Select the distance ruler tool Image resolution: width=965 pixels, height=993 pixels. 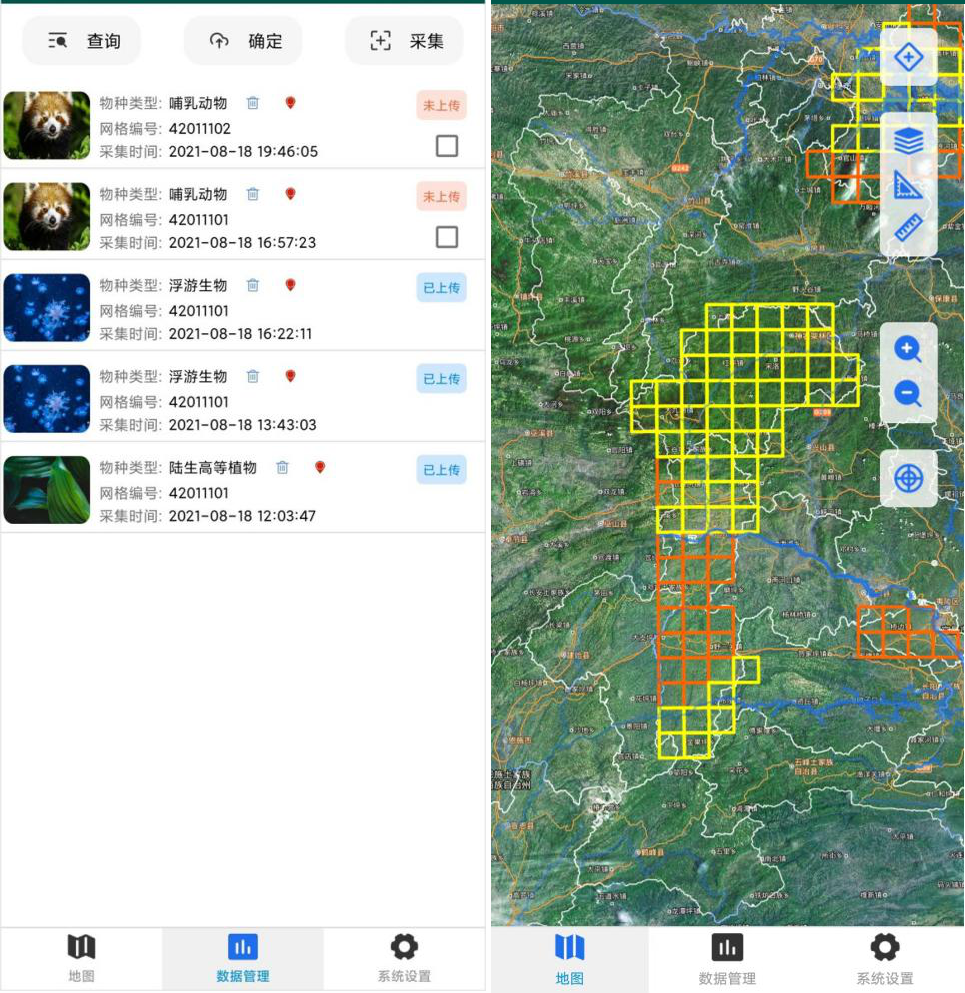click(908, 229)
